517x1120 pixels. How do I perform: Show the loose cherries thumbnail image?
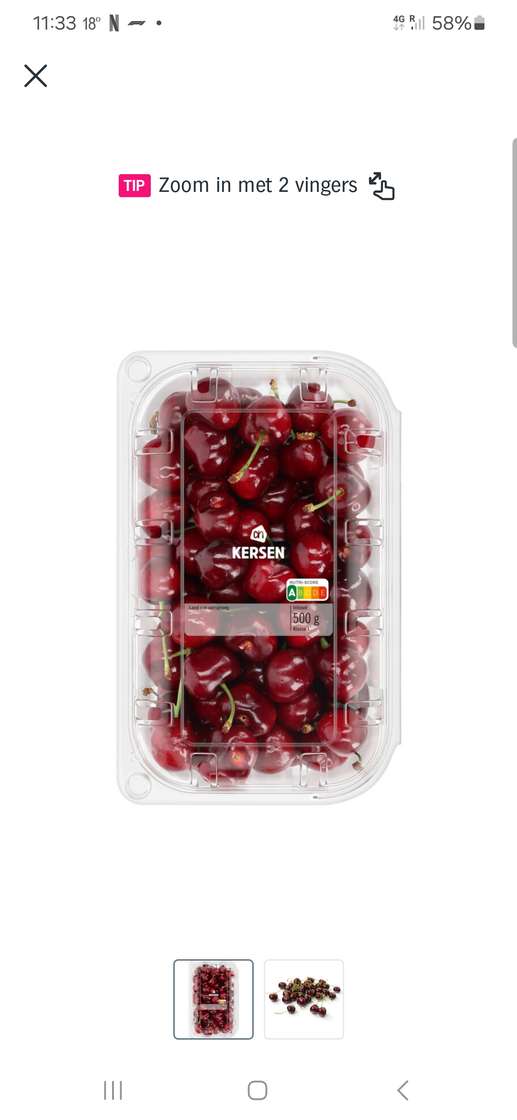point(304,999)
